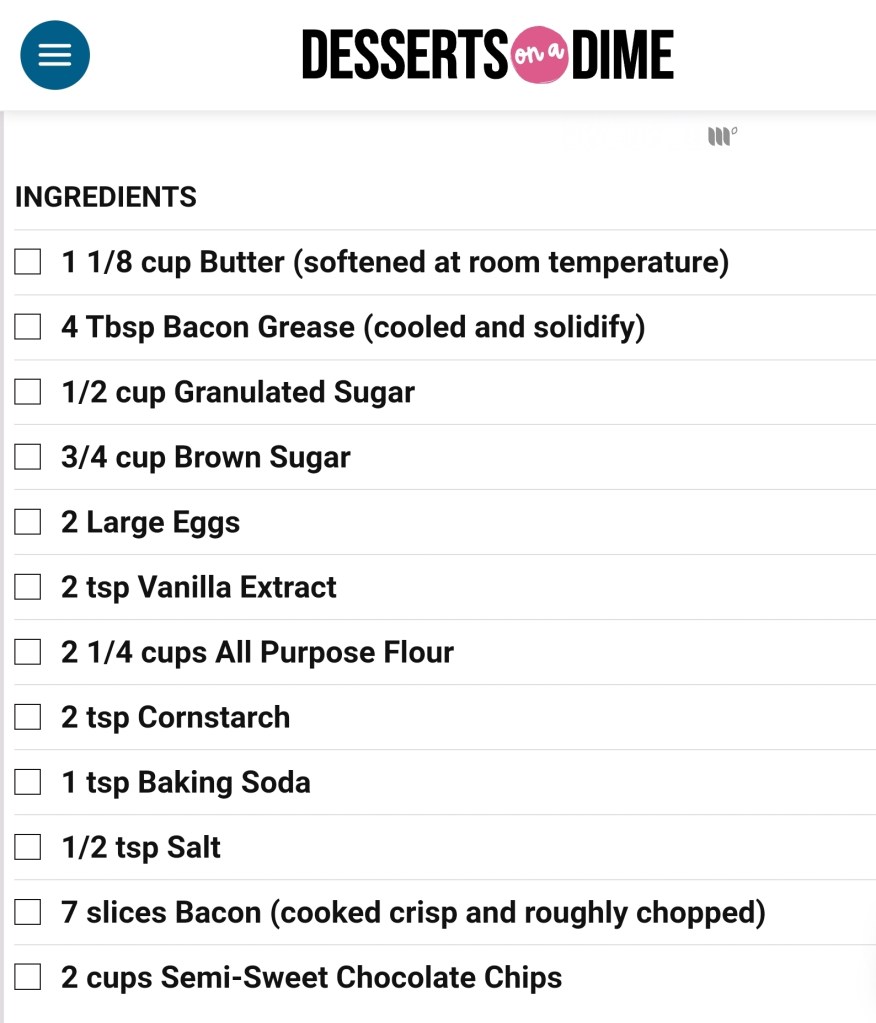This screenshot has height=1023, width=876.
Task: Open the Desserts on a Dime homepage logo
Action: tap(487, 55)
